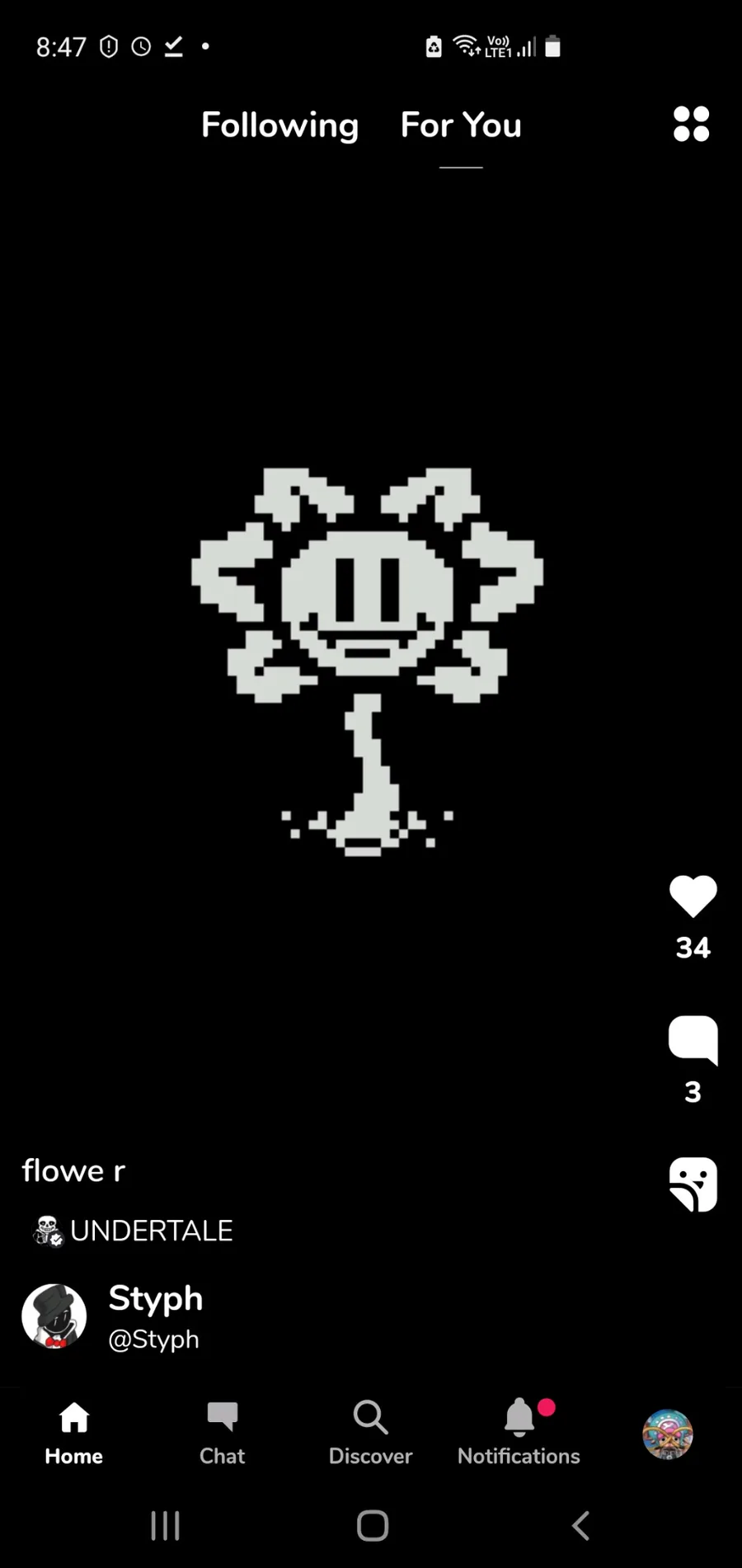Switch to the Following feed tab
This screenshot has height=1568, width=742.
(x=279, y=125)
